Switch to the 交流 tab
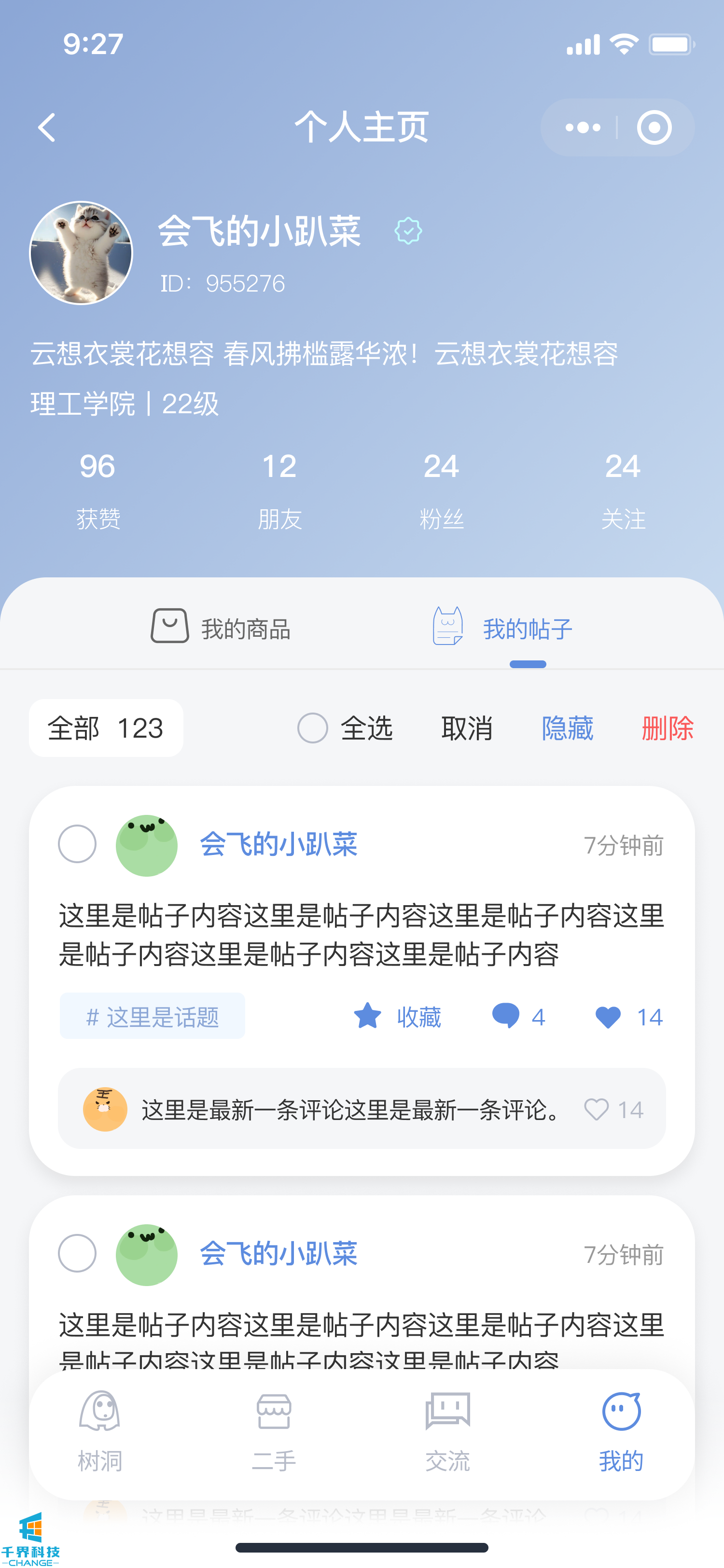 (x=447, y=1430)
